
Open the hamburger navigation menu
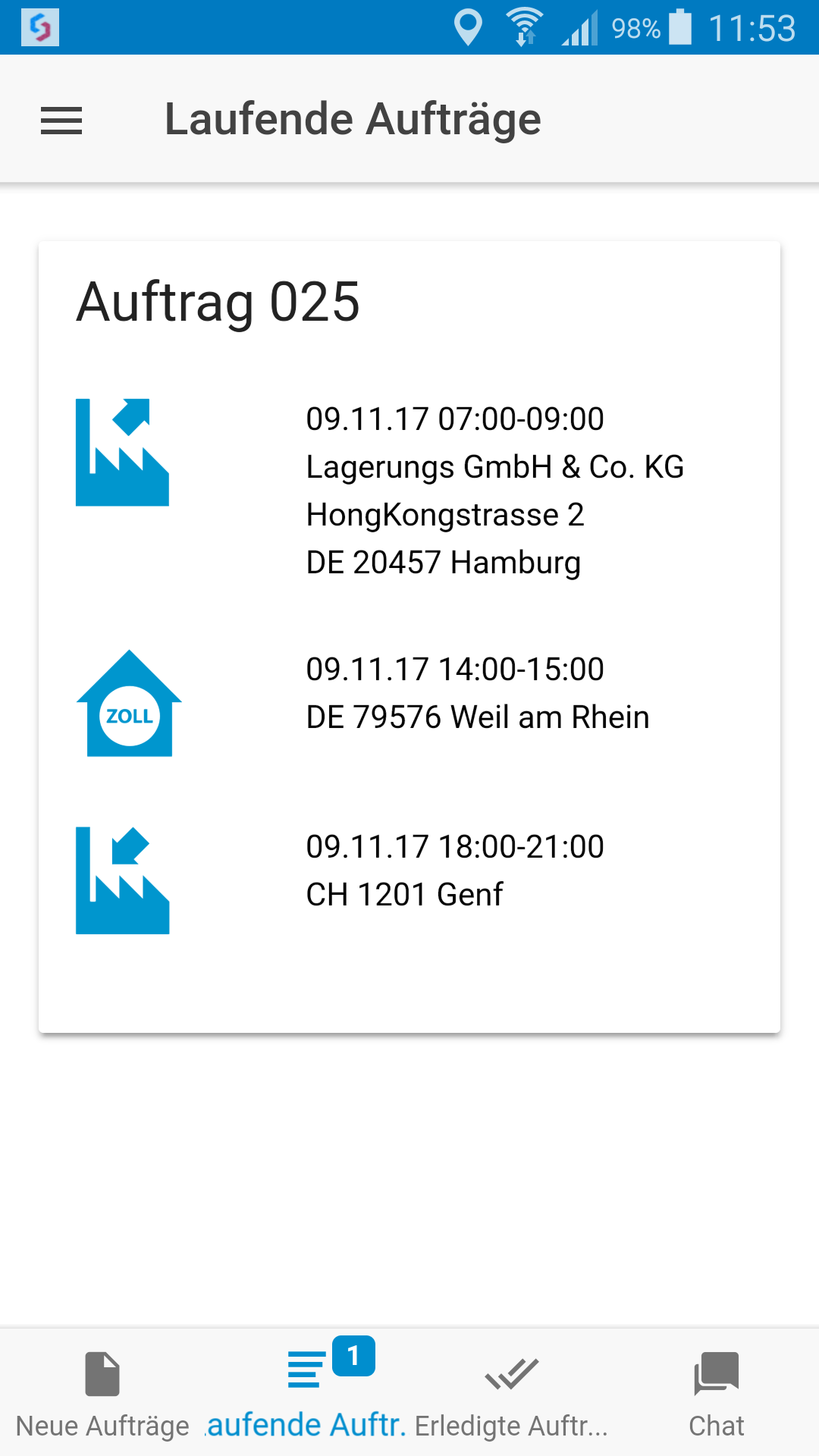click(61, 120)
